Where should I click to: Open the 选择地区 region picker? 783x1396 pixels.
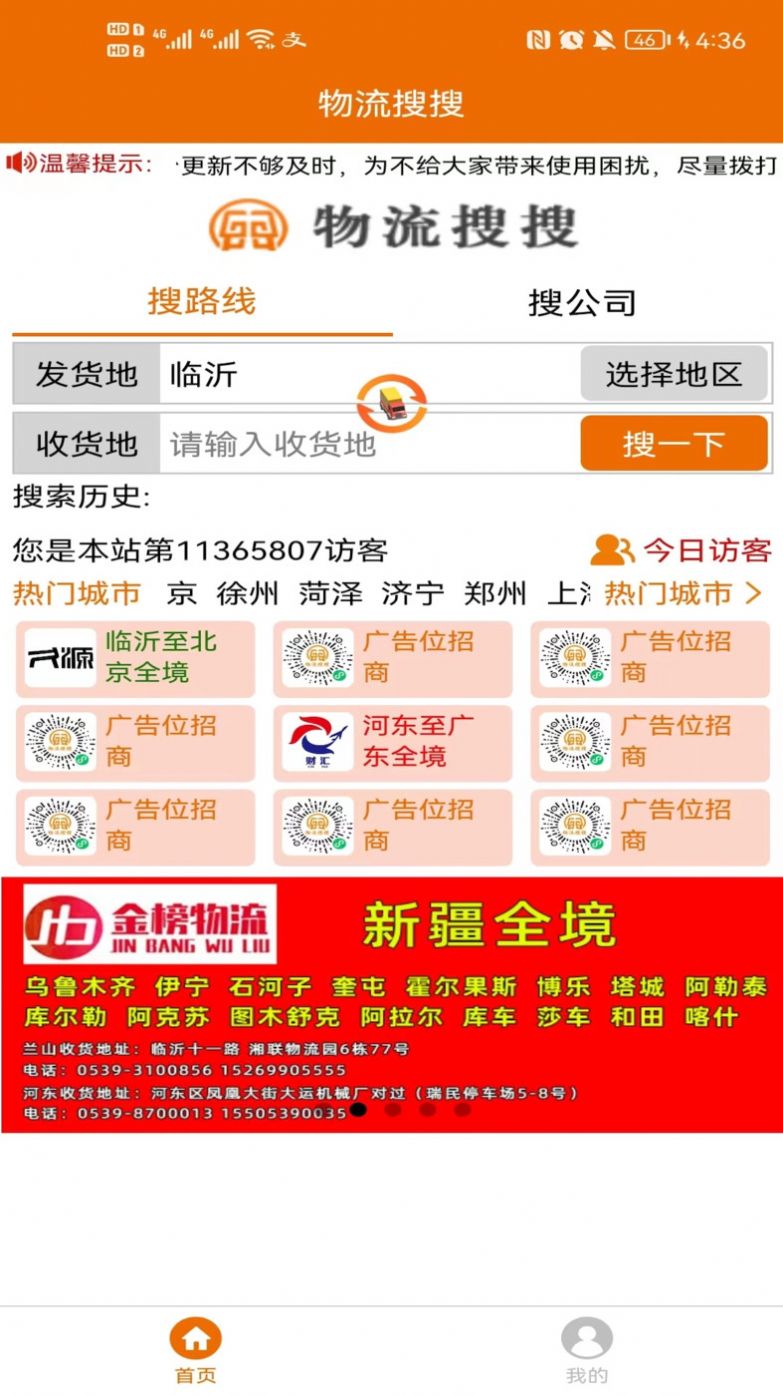(x=674, y=373)
